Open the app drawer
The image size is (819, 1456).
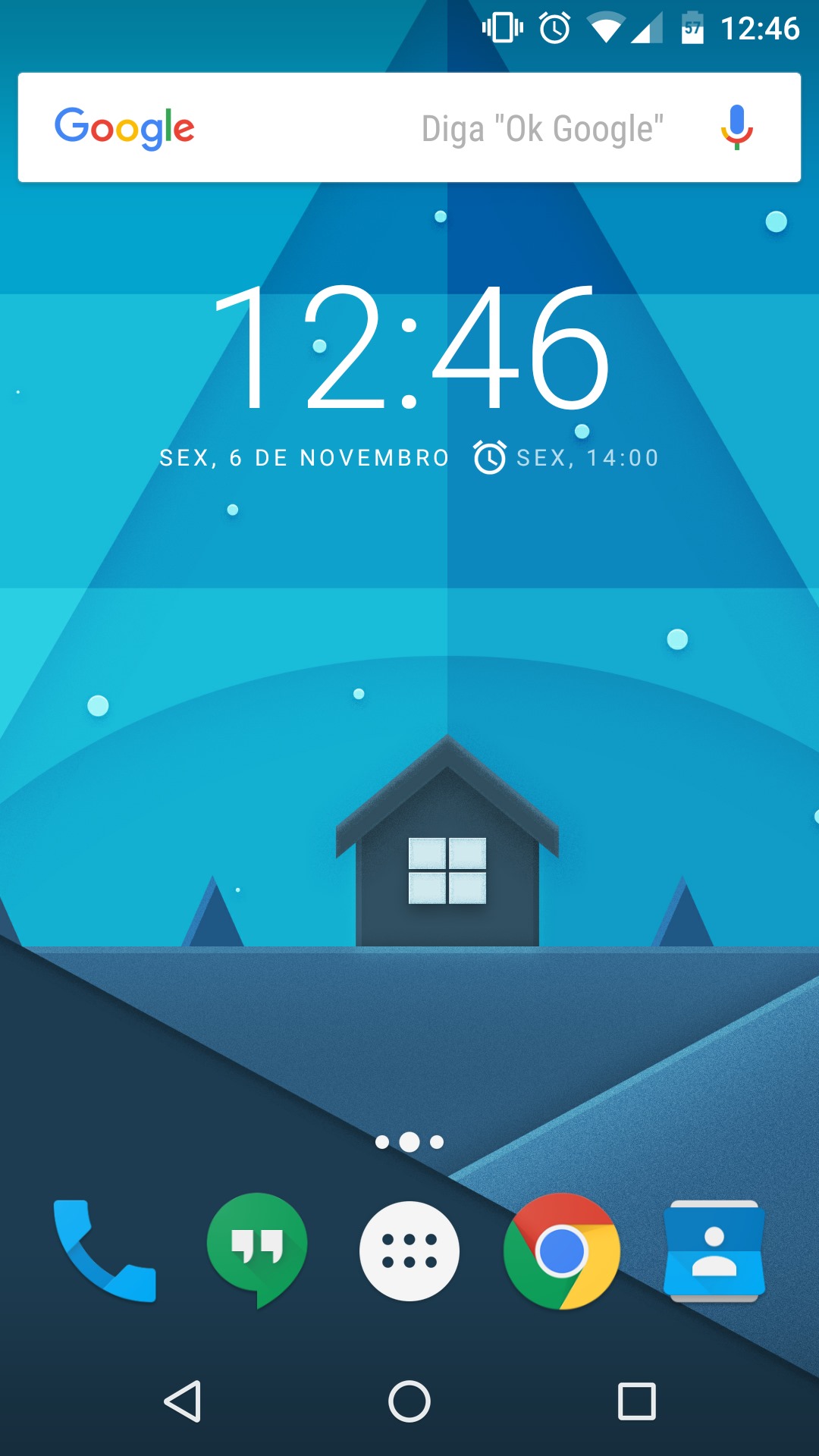[x=409, y=1250]
